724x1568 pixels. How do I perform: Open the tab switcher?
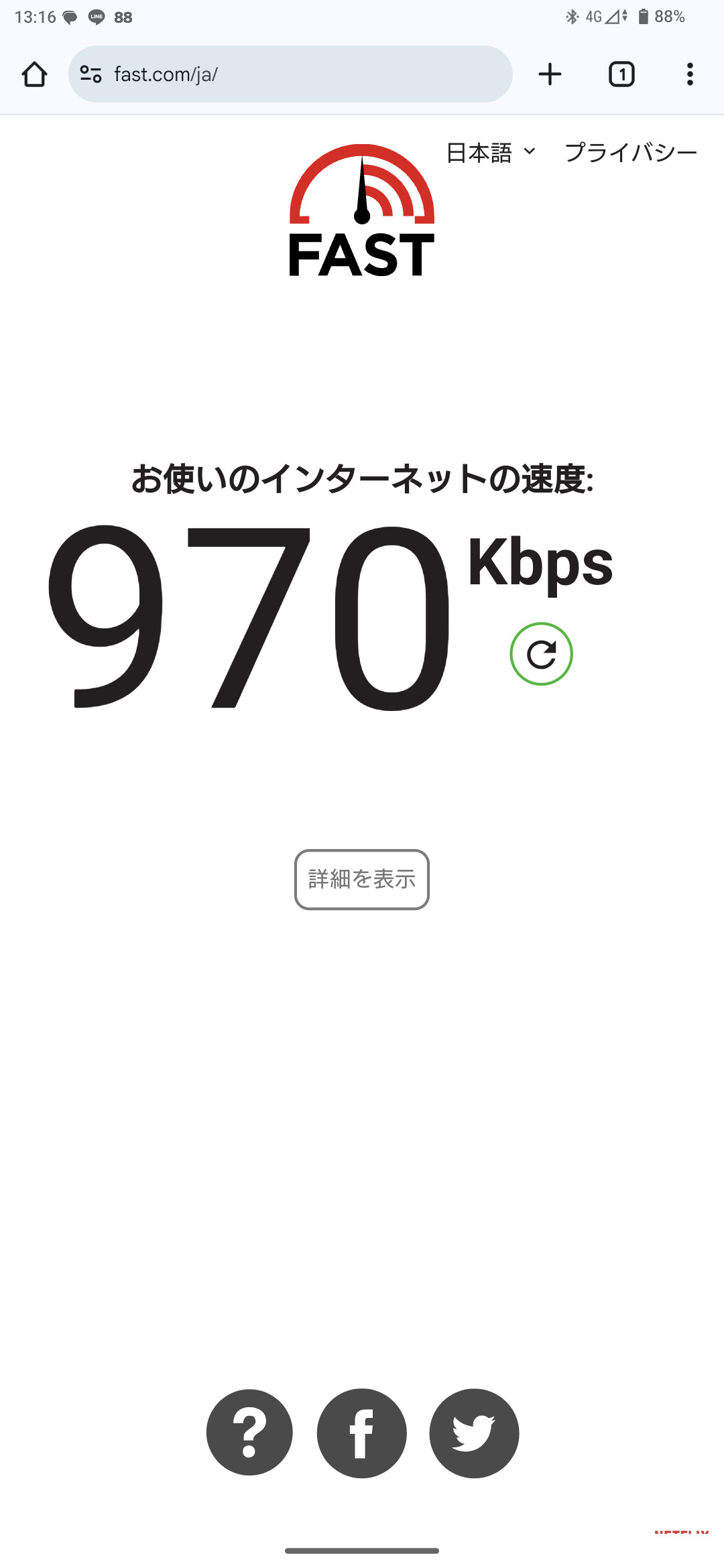621,74
